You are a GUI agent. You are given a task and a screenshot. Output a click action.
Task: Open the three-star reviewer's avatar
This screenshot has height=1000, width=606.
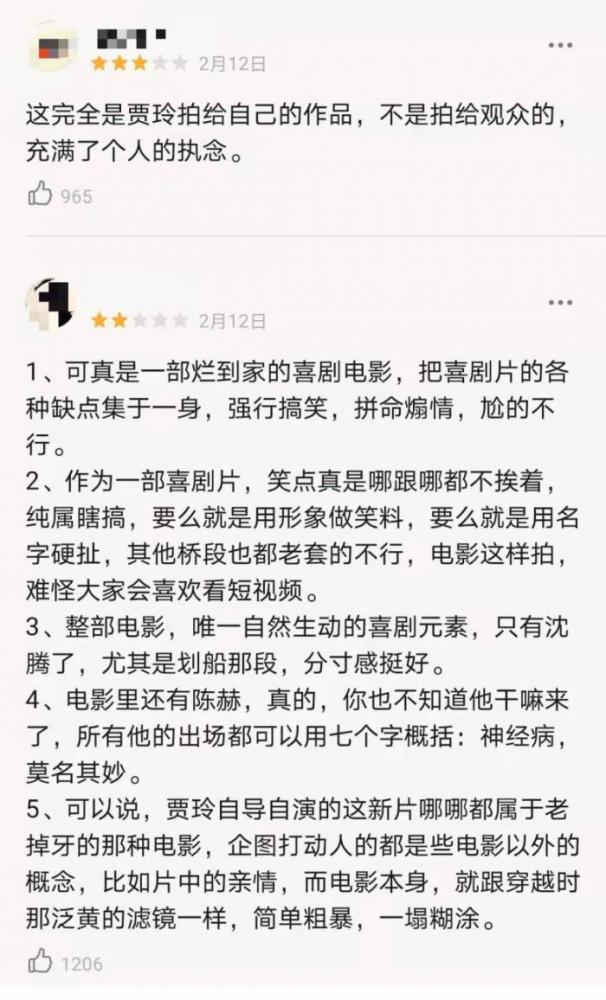pyautogui.click(x=51, y=46)
